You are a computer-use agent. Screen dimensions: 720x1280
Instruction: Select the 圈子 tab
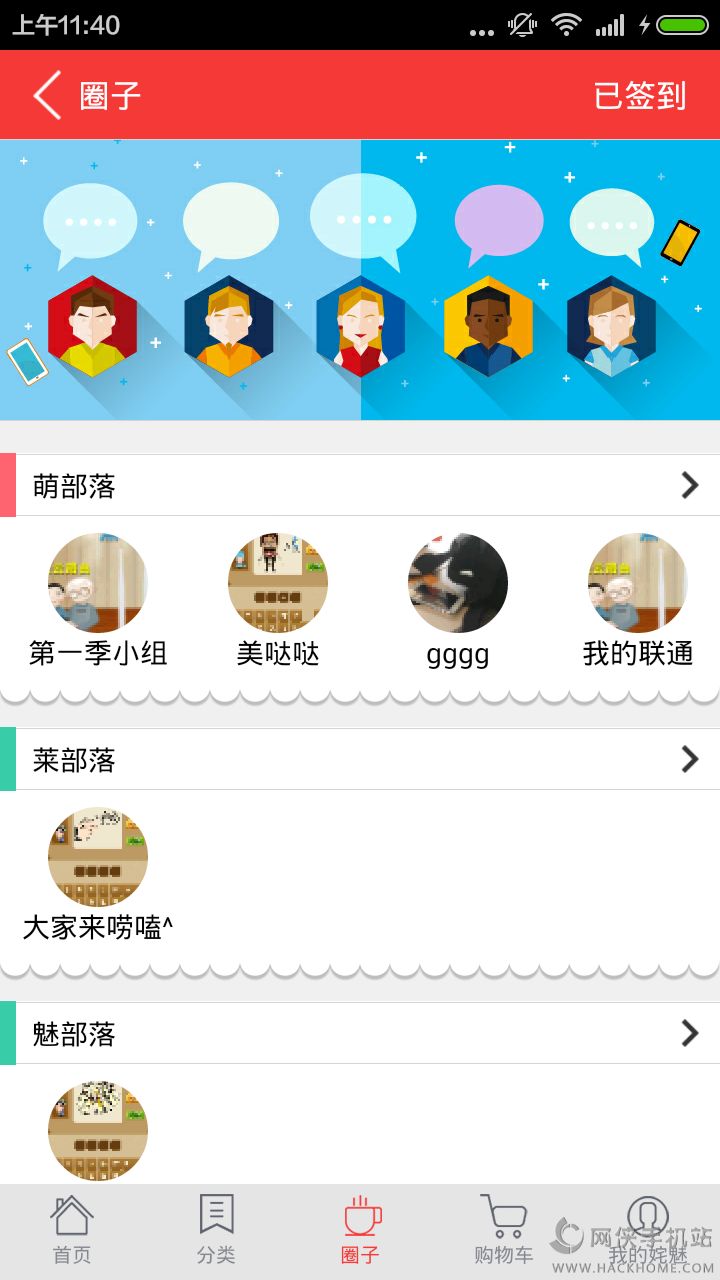point(361,1230)
